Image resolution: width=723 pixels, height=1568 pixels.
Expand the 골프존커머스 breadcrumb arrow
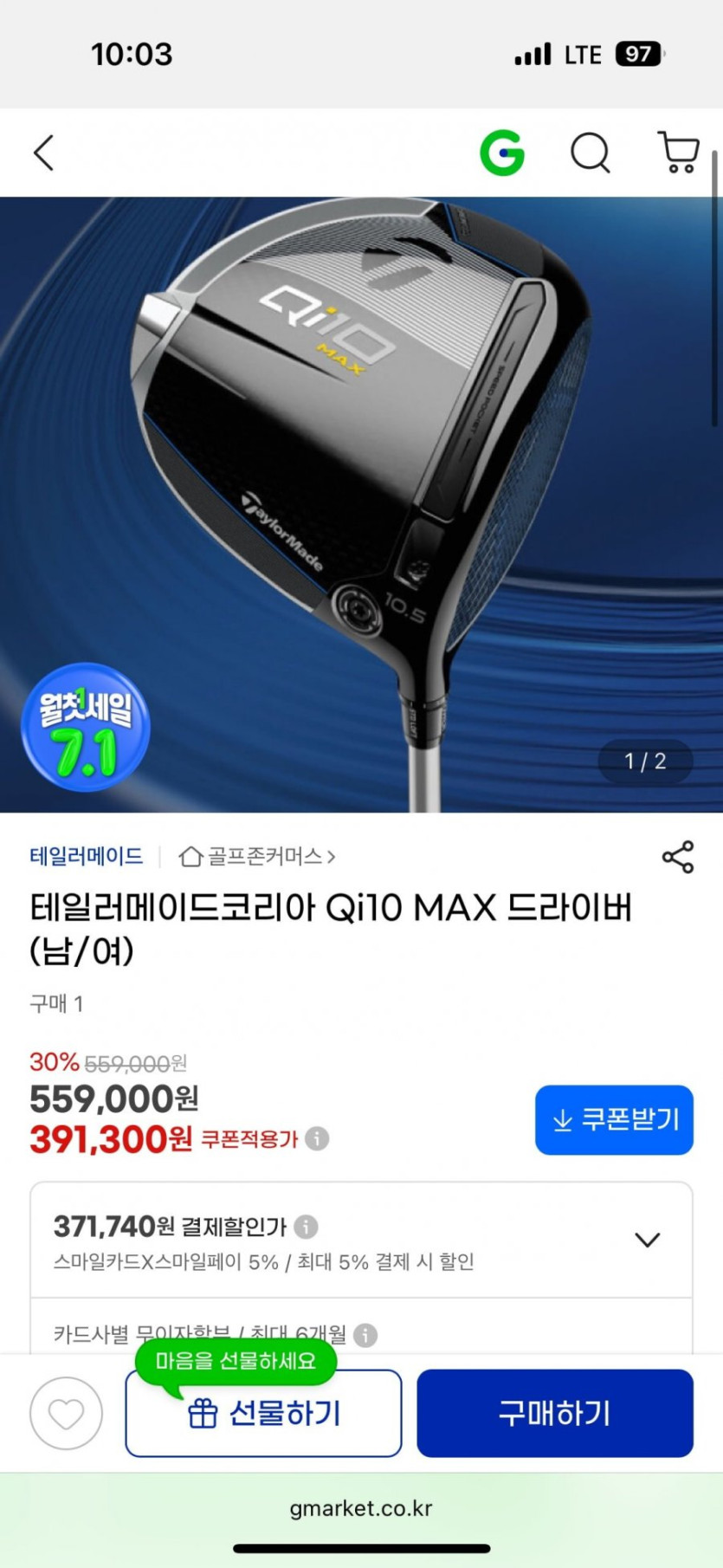point(330,857)
